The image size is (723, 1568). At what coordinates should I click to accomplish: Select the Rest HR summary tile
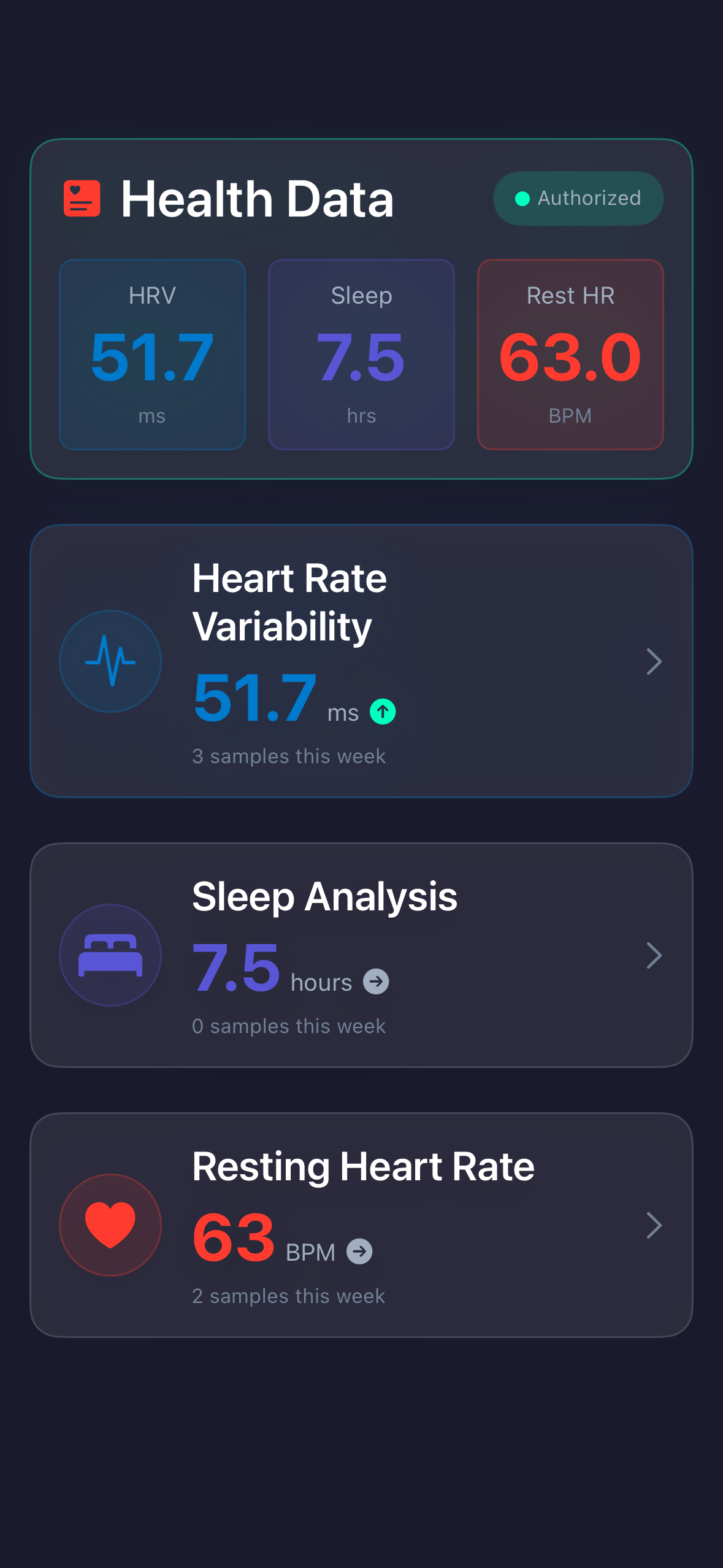point(570,355)
